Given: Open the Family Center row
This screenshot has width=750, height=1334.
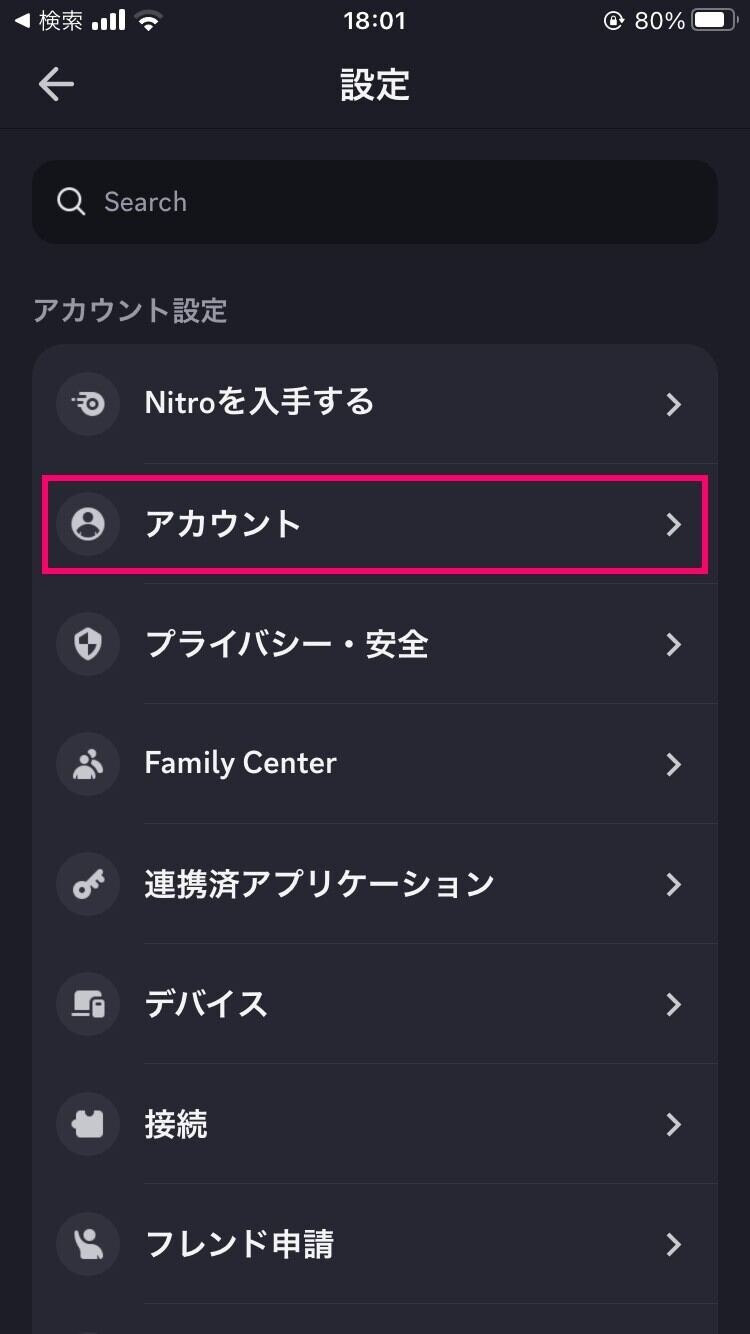Looking at the screenshot, I should 375,764.
